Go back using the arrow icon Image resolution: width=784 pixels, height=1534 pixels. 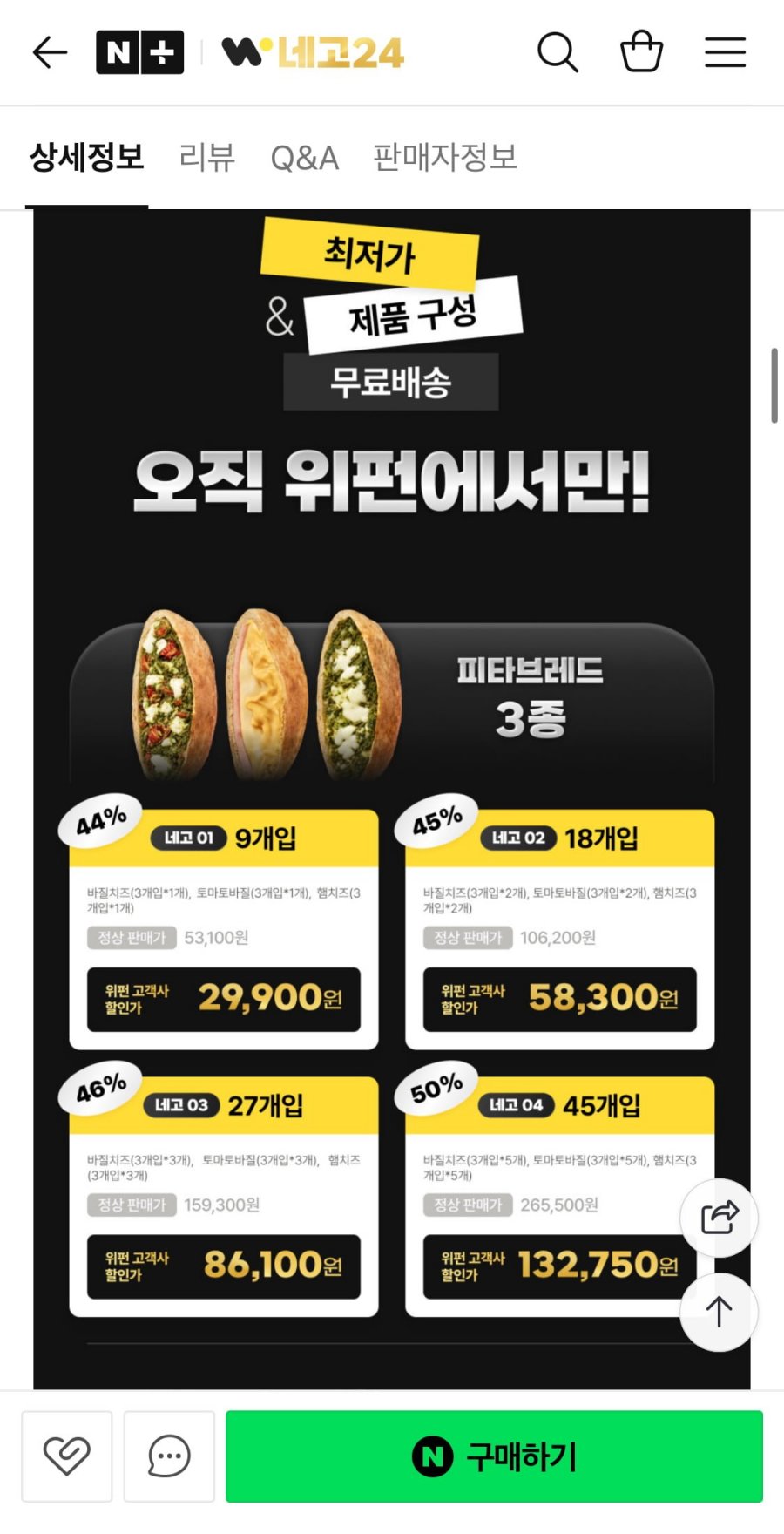[50, 53]
